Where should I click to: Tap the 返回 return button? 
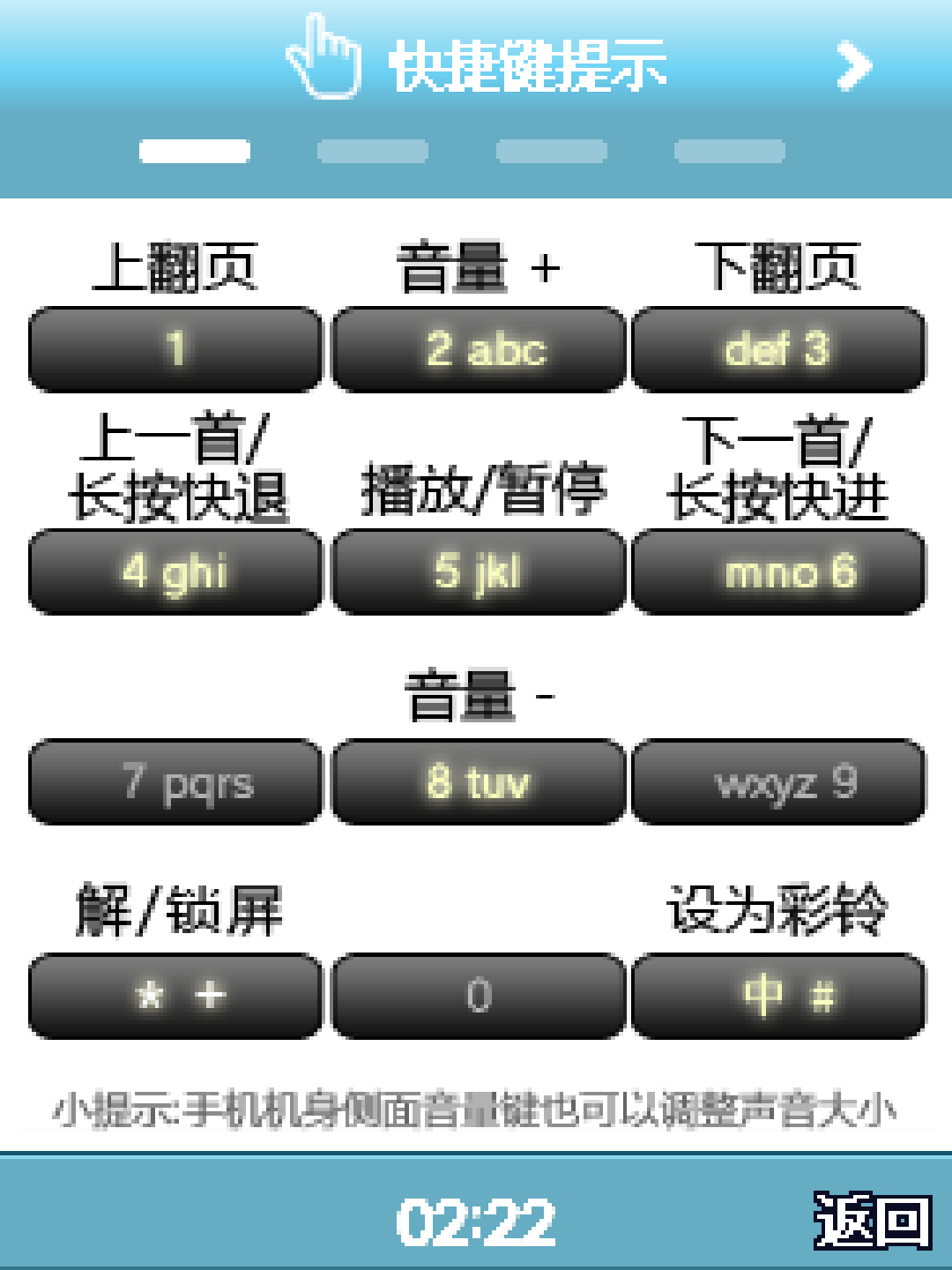872,1221
